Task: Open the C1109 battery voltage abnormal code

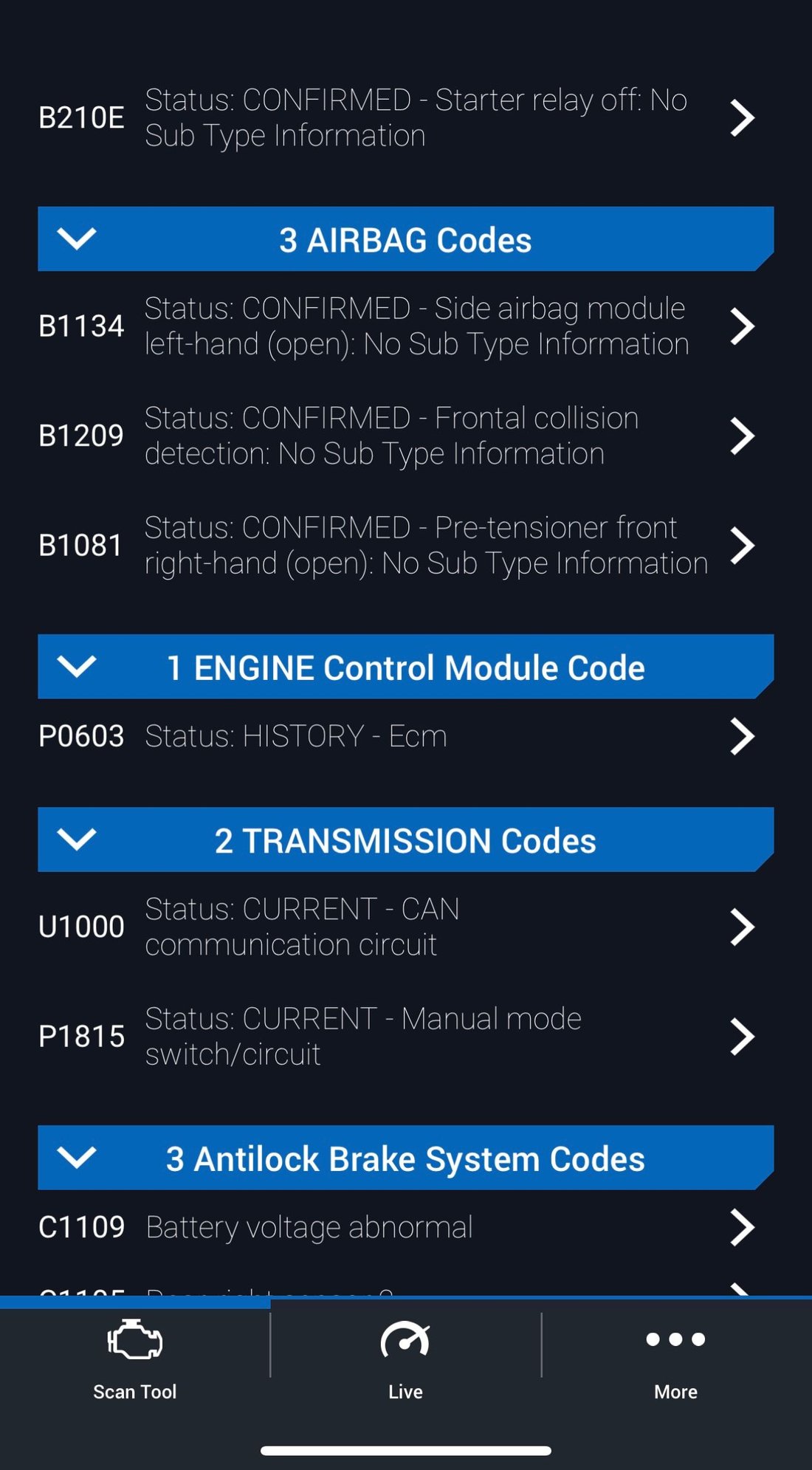Action: coord(405,1227)
